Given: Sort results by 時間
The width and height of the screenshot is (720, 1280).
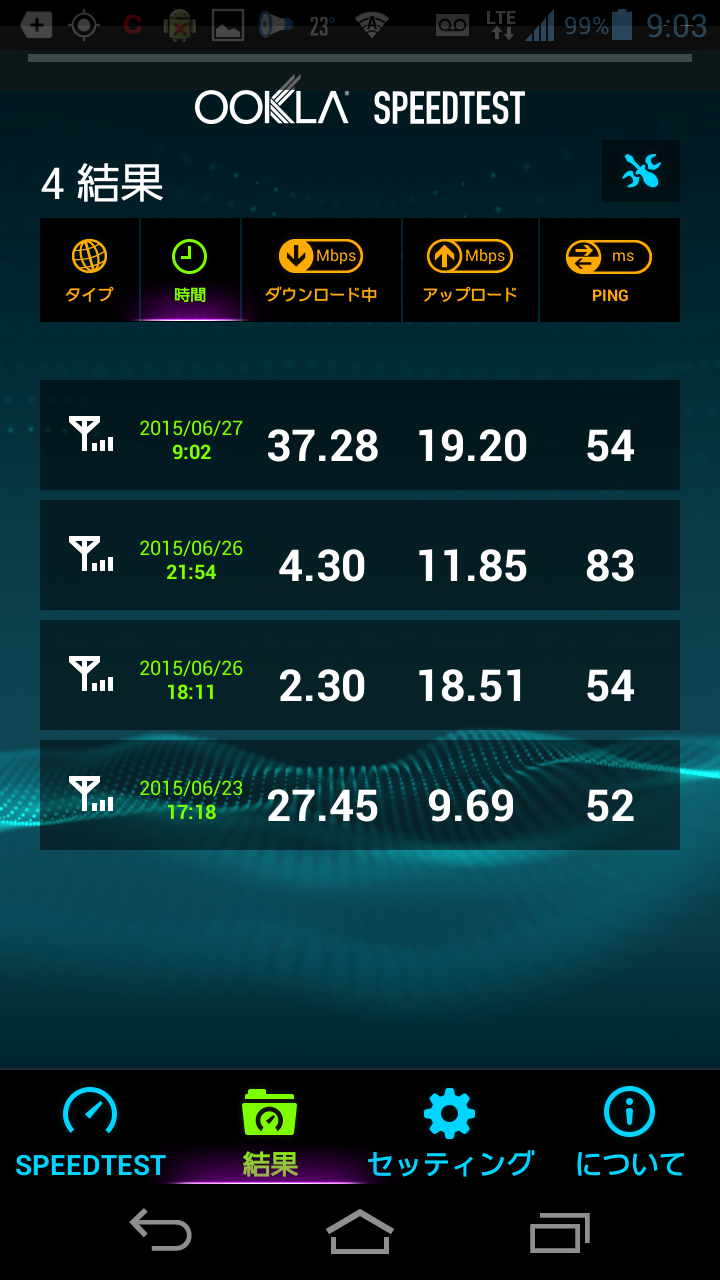Looking at the screenshot, I should tap(190, 271).
